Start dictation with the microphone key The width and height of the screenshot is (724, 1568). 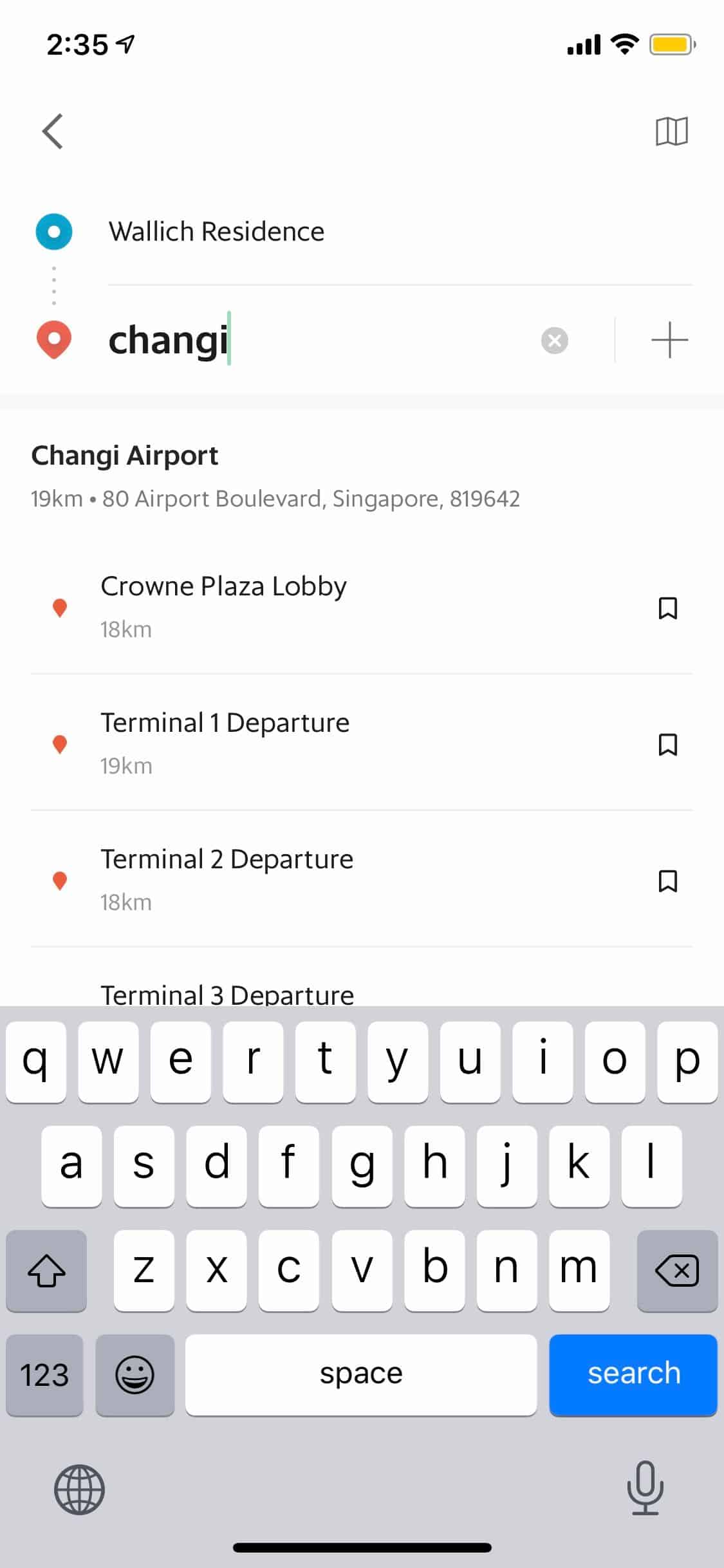click(x=645, y=1488)
